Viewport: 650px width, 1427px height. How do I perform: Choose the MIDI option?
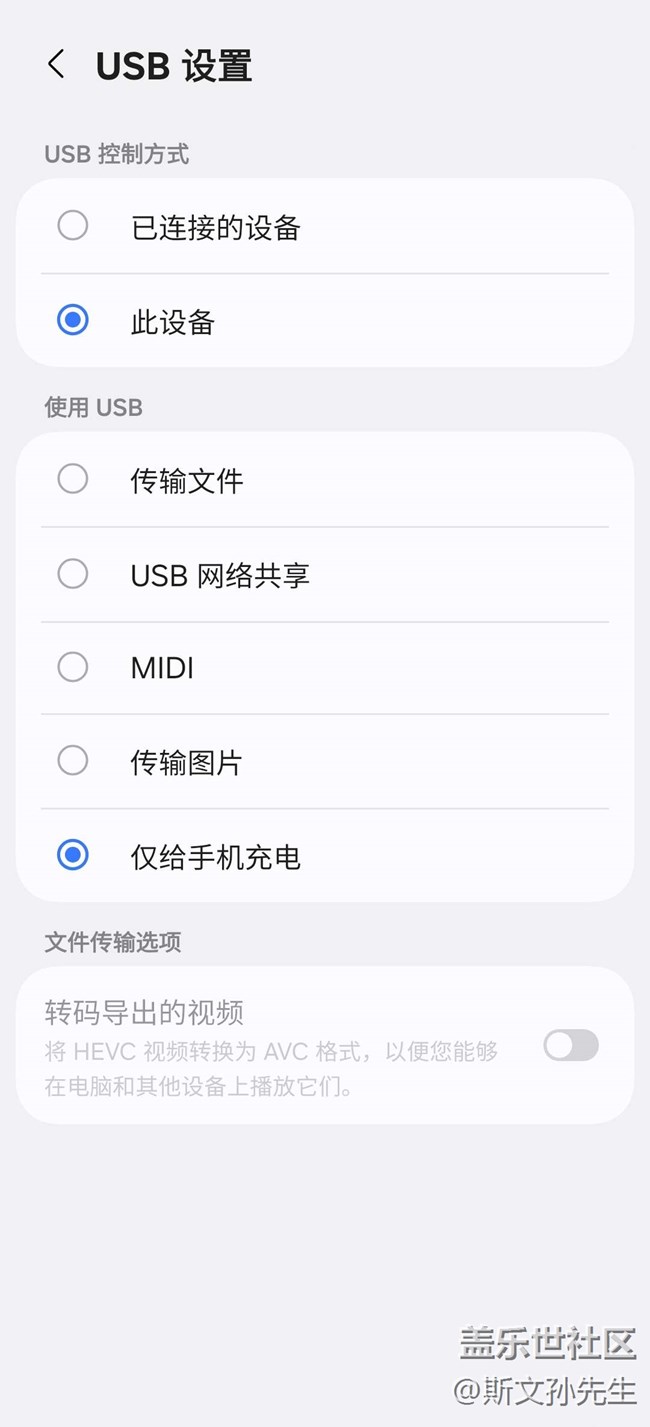[x=73, y=667]
